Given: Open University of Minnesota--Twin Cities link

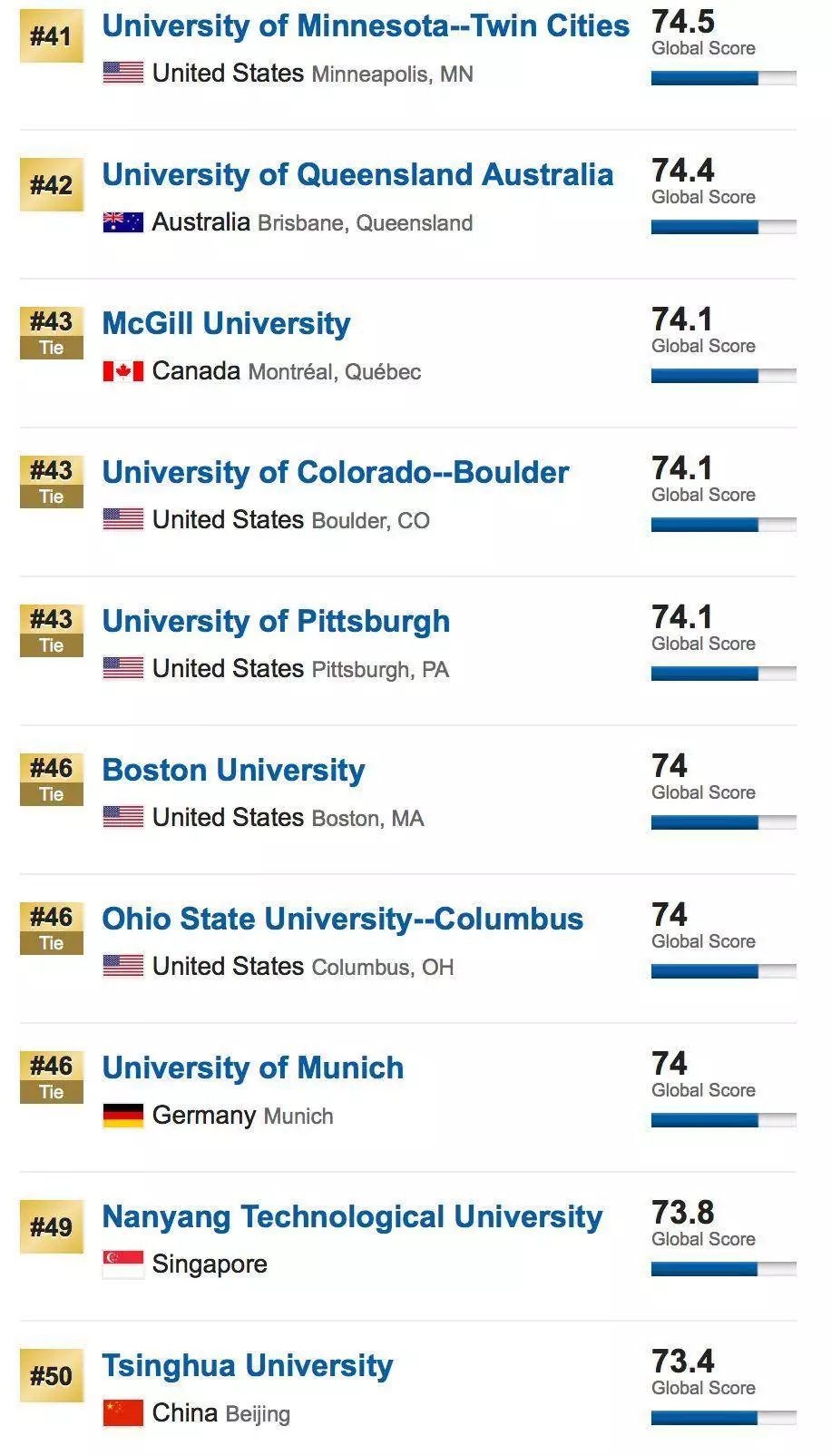Looking at the screenshot, I should pyautogui.click(x=365, y=26).
